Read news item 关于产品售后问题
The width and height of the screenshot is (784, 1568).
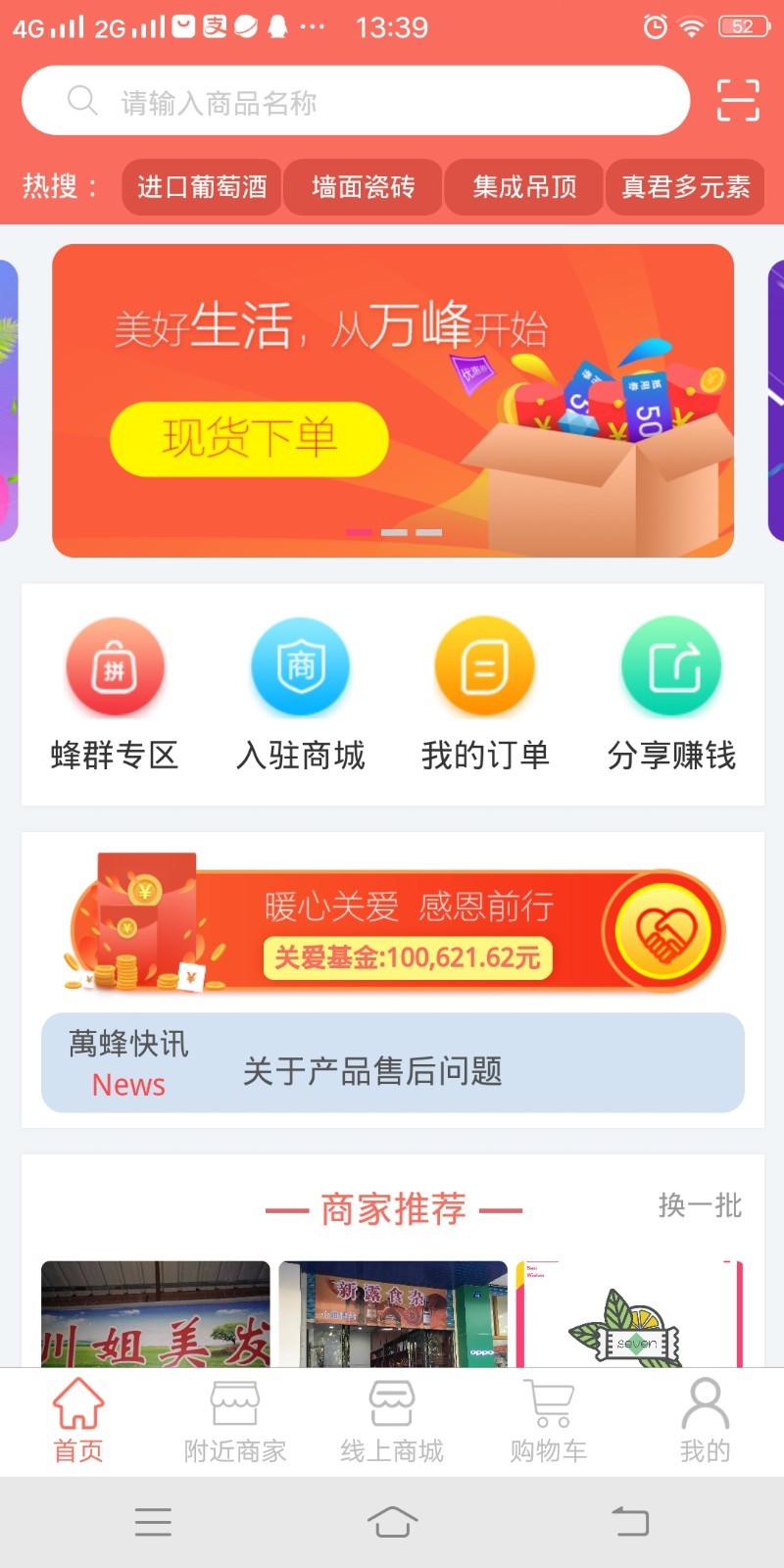[x=372, y=1071]
